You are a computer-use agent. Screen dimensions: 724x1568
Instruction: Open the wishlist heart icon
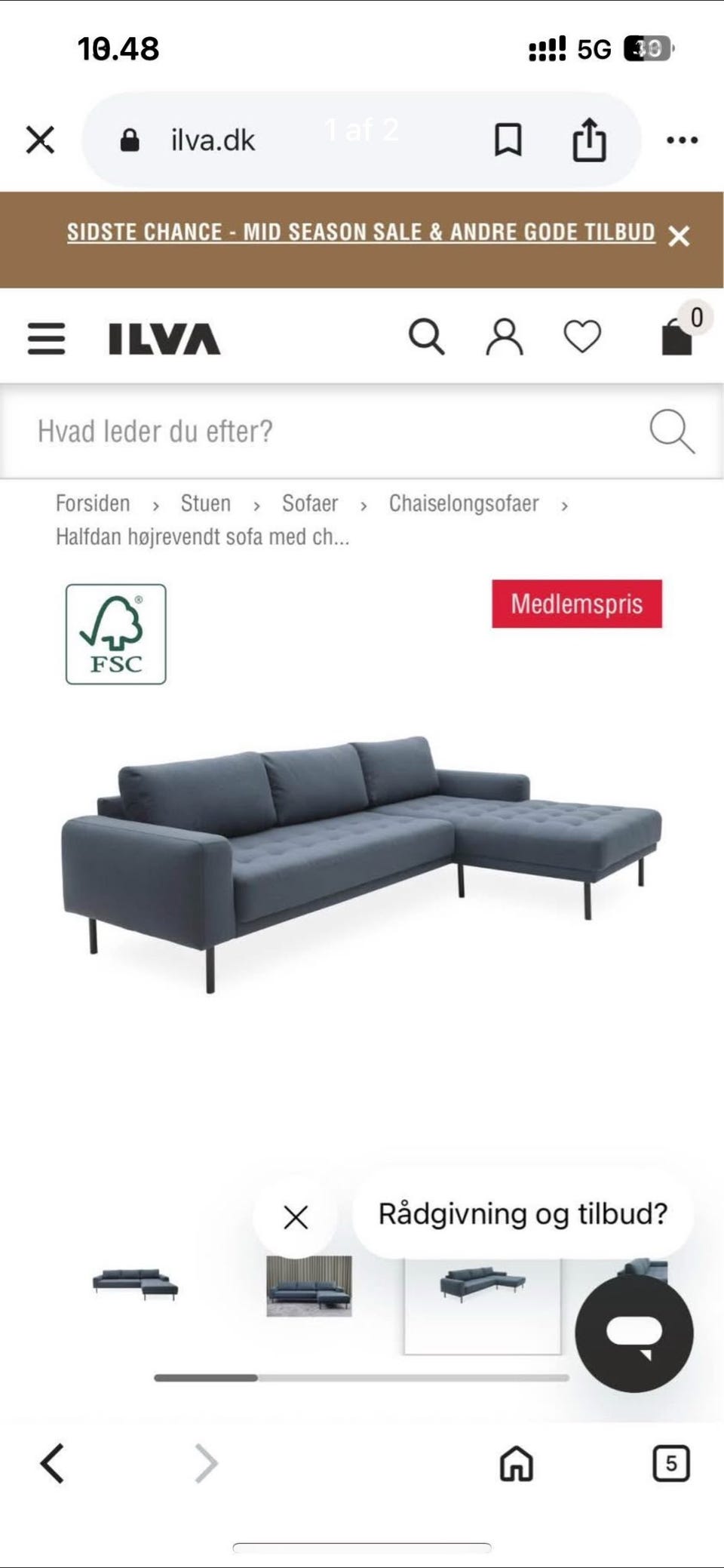pos(581,338)
